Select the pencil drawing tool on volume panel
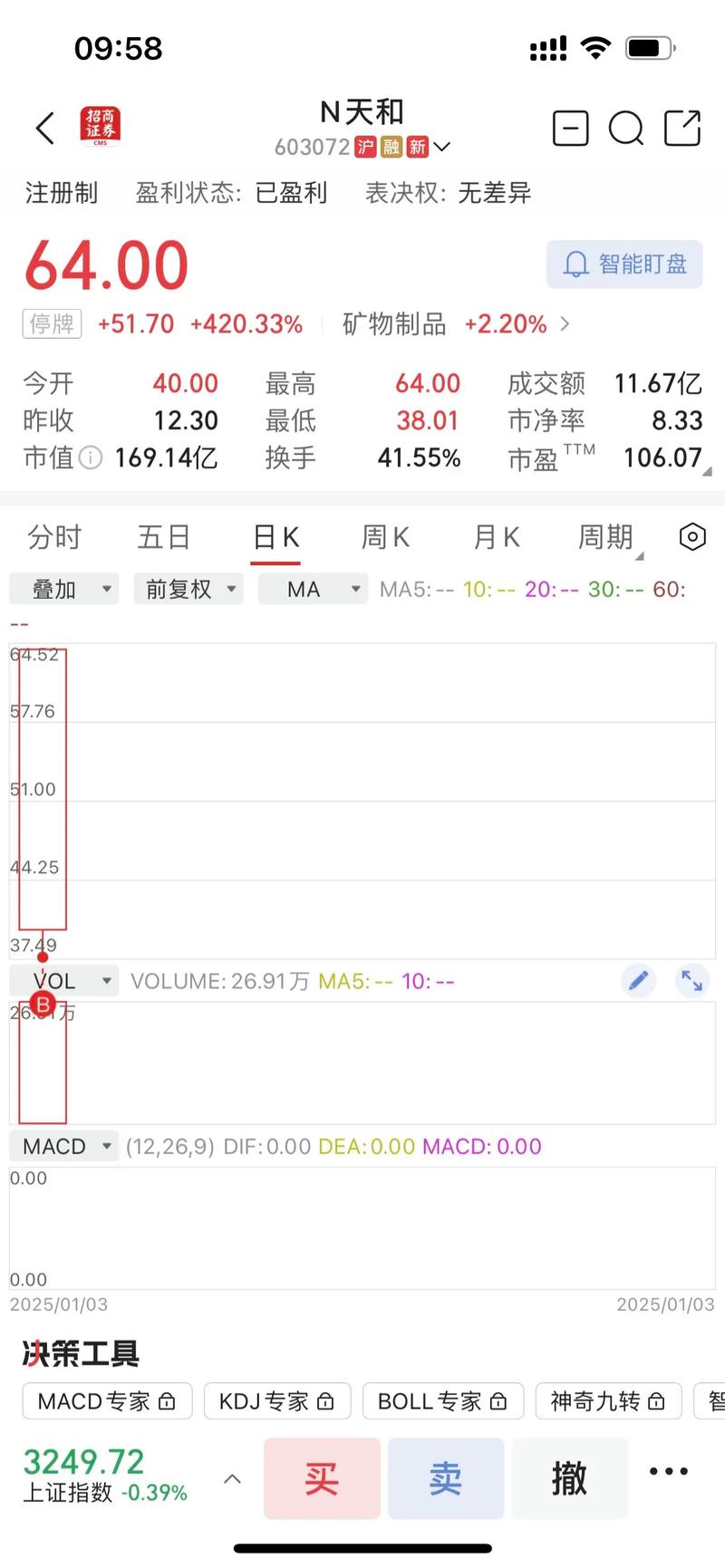The height and width of the screenshot is (1568, 725). click(x=638, y=980)
